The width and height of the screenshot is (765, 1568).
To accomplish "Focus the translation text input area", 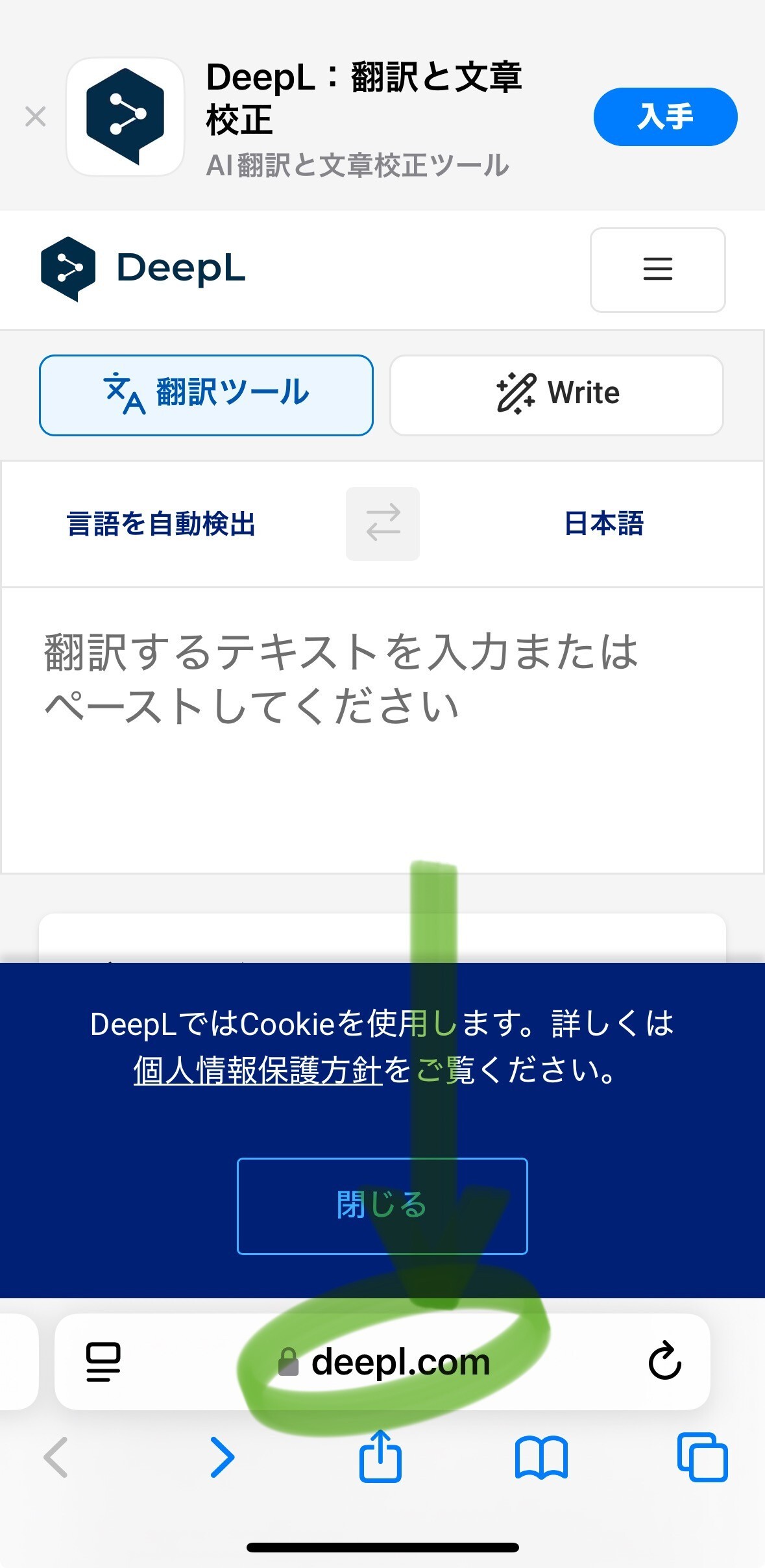I will coord(383,730).
